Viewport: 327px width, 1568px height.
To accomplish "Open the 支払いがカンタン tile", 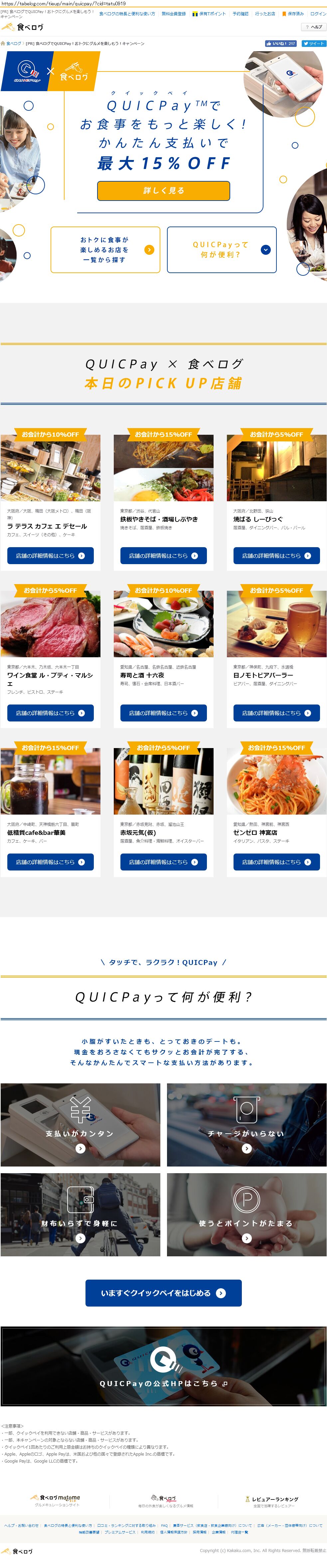I will tap(80, 1125).
